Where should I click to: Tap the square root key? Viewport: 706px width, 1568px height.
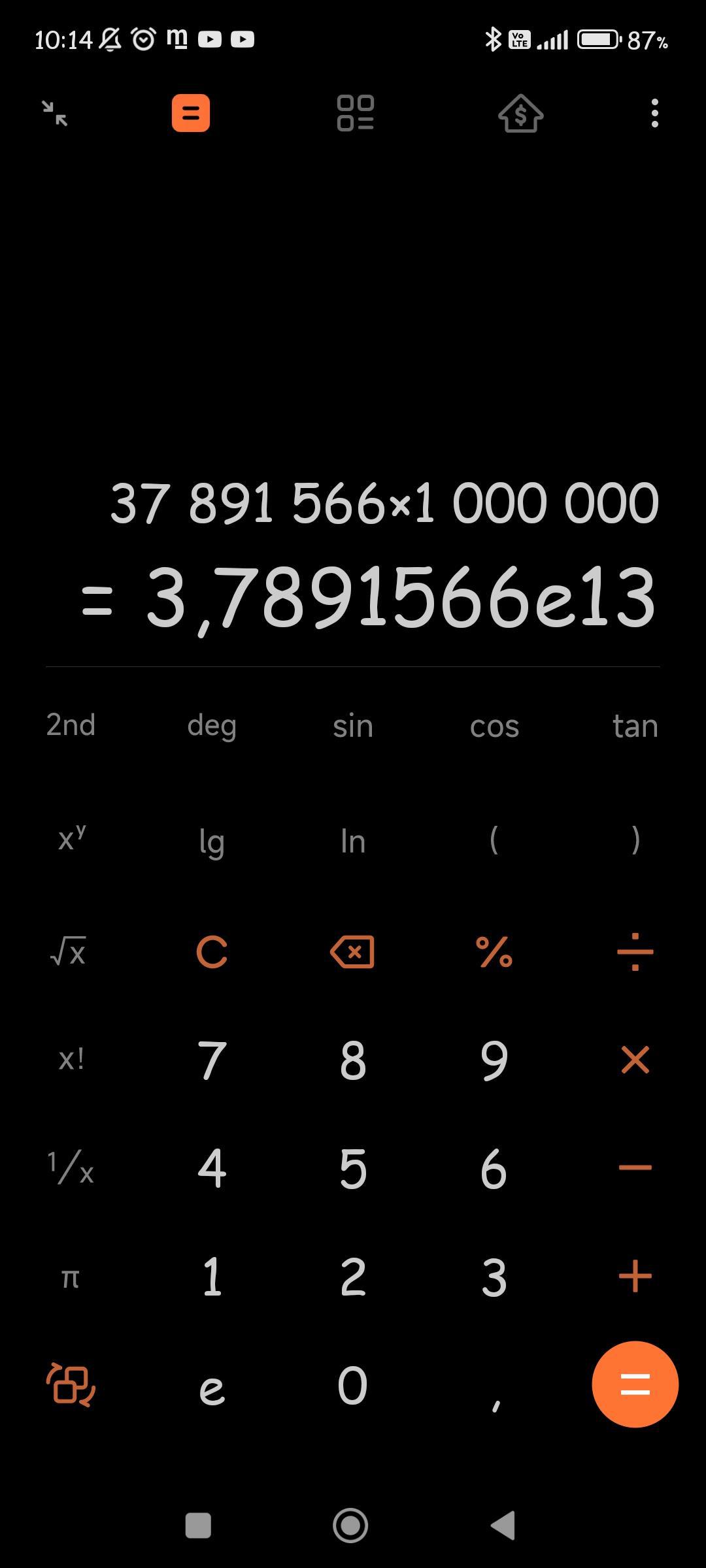(69, 952)
